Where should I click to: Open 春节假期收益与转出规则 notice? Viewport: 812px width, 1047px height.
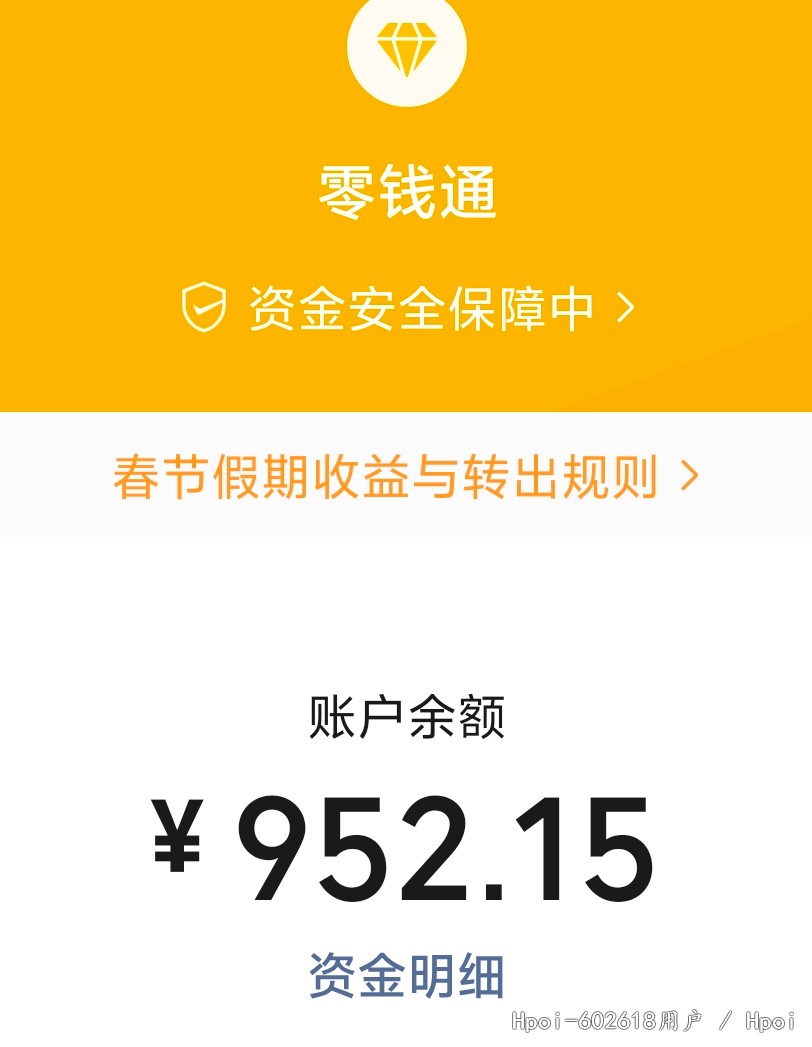pyautogui.click(x=405, y=476)
